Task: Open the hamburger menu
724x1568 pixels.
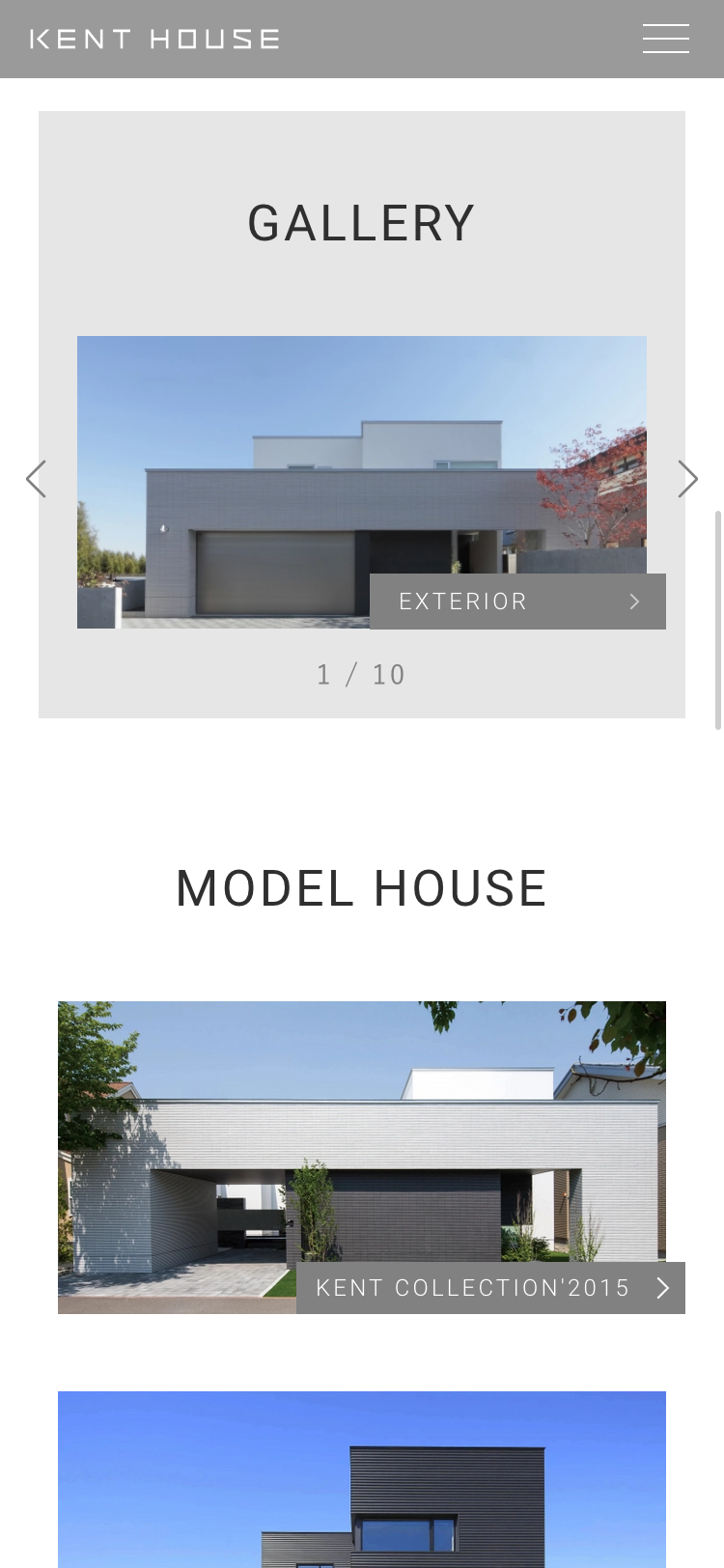Action: click(x=665, y=39)
